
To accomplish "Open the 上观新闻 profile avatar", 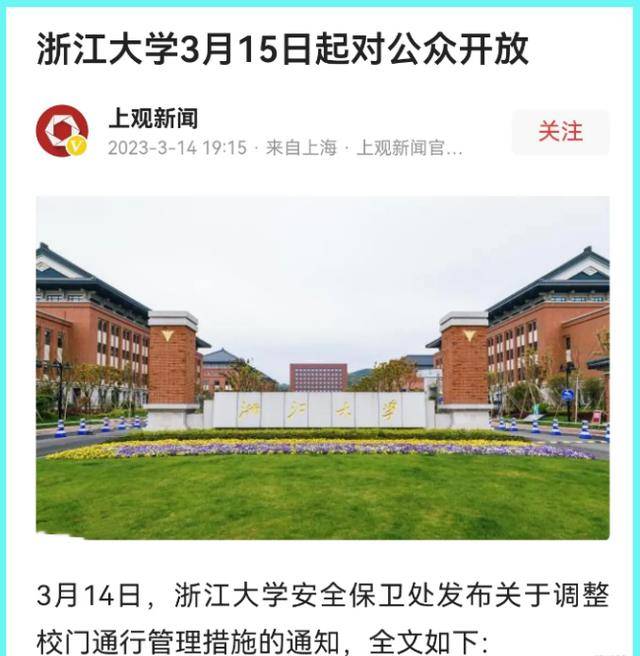I will point(62,131).
